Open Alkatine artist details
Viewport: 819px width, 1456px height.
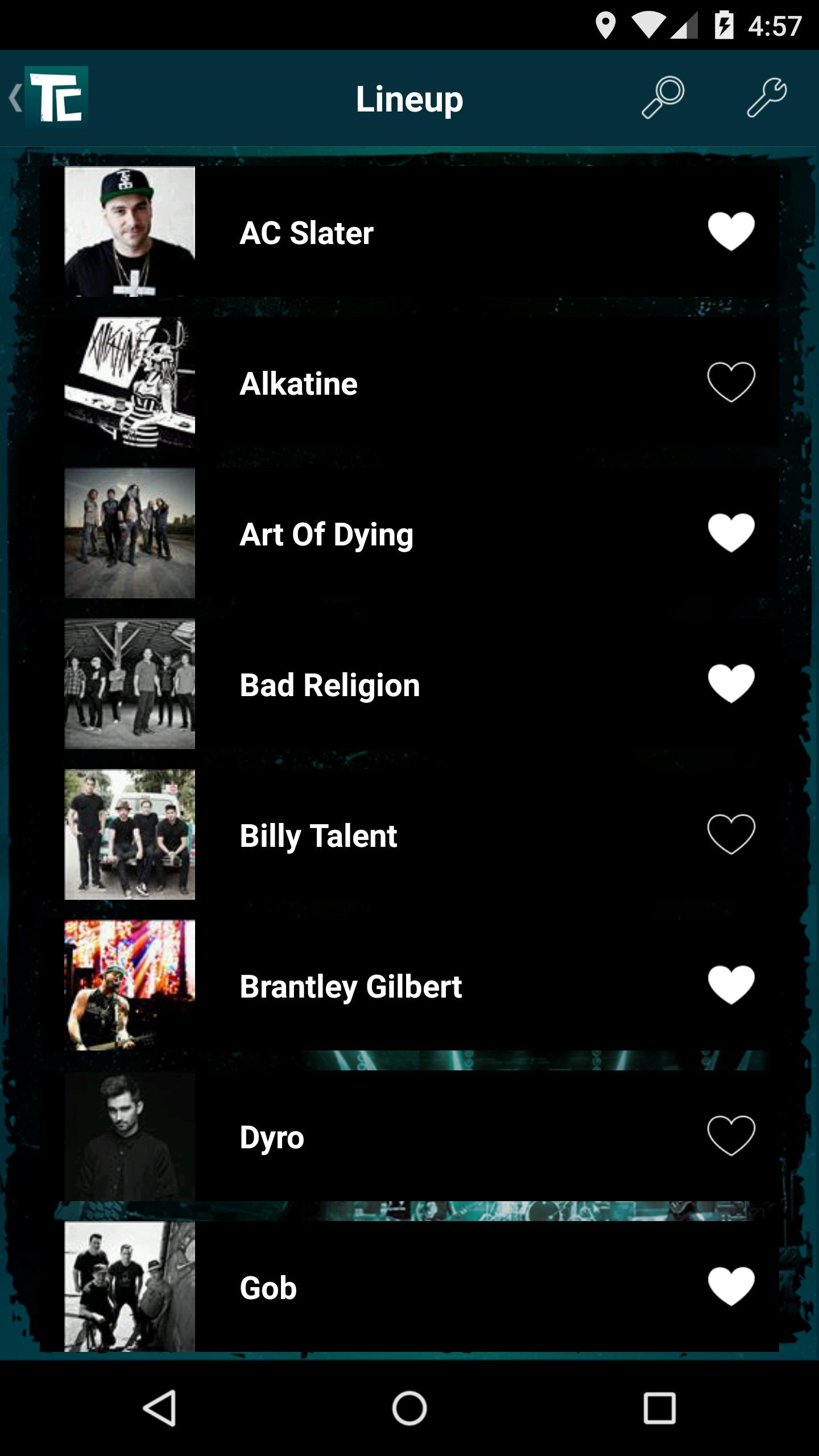299,383
